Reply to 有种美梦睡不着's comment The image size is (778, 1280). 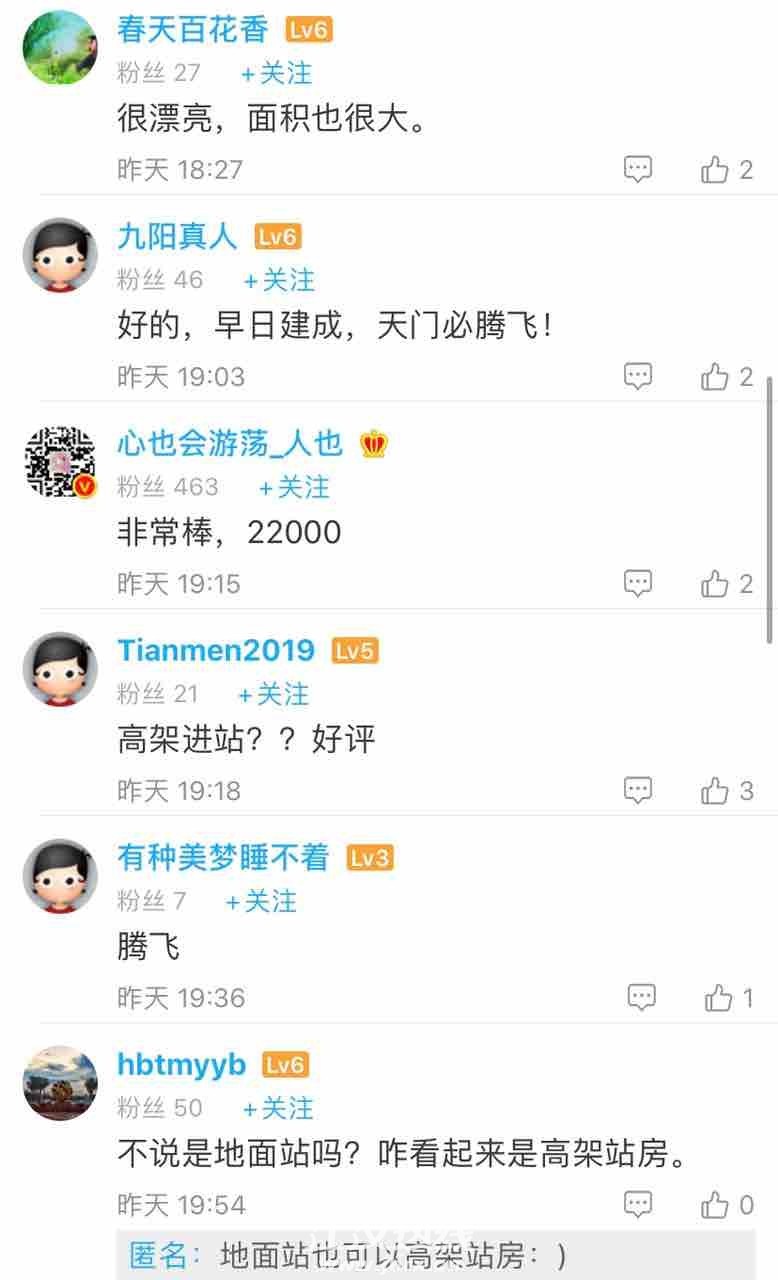click(642, 998)
